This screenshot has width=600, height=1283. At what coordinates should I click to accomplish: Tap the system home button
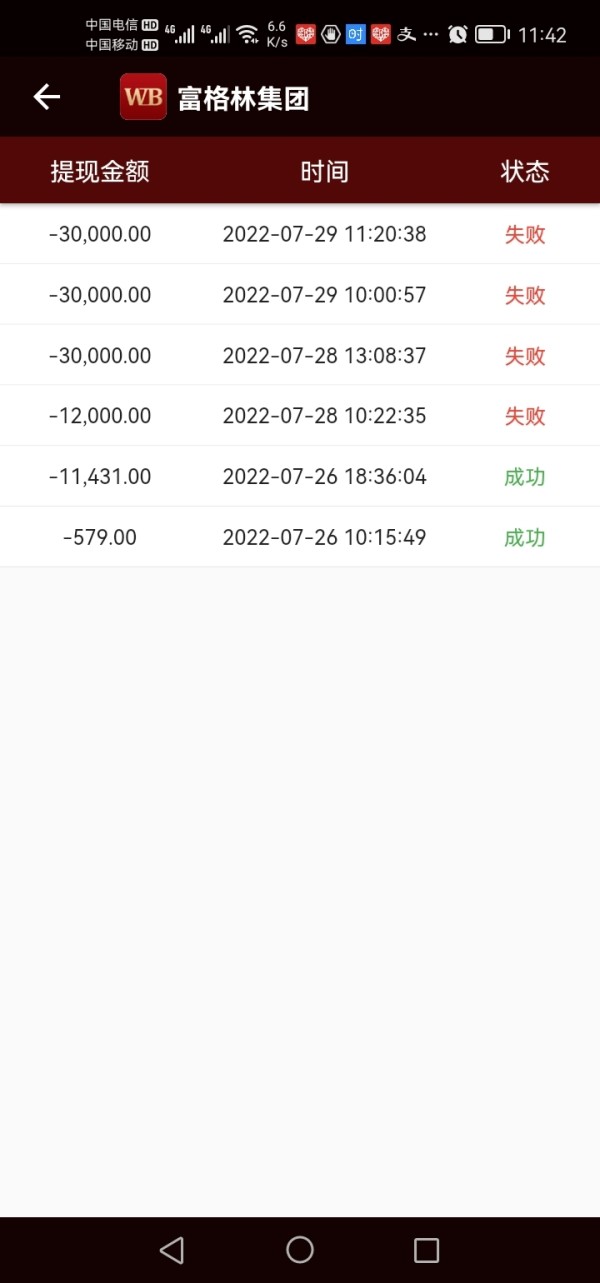click(x=300, y=1249)
